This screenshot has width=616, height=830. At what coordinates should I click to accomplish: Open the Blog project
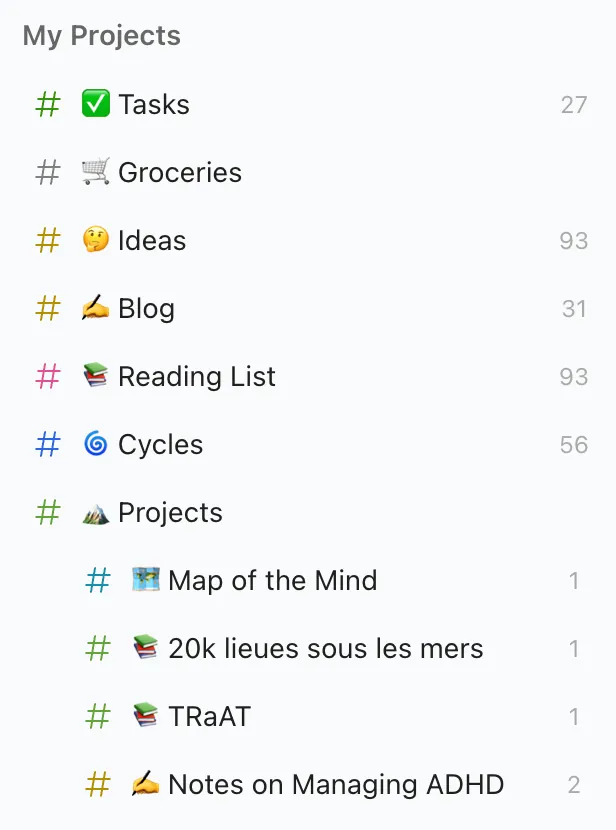(146, 309)
